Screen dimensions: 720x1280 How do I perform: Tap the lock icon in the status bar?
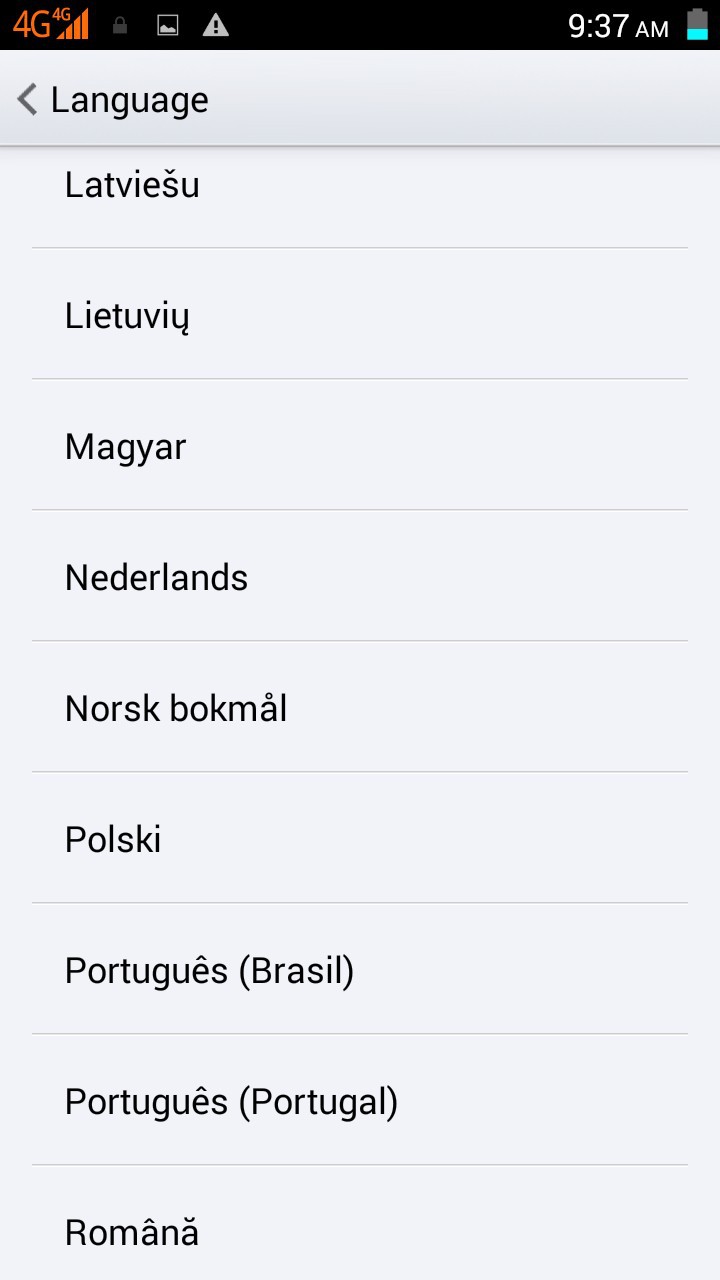(x=120, y=23)
